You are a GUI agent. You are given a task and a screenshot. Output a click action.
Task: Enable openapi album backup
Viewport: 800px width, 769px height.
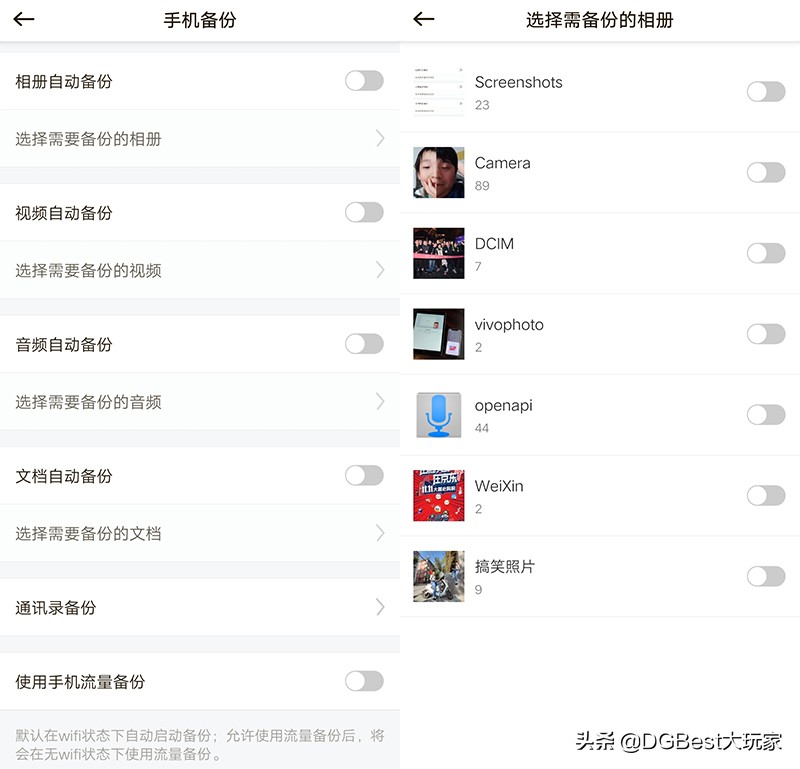click(x=766, y=414)
